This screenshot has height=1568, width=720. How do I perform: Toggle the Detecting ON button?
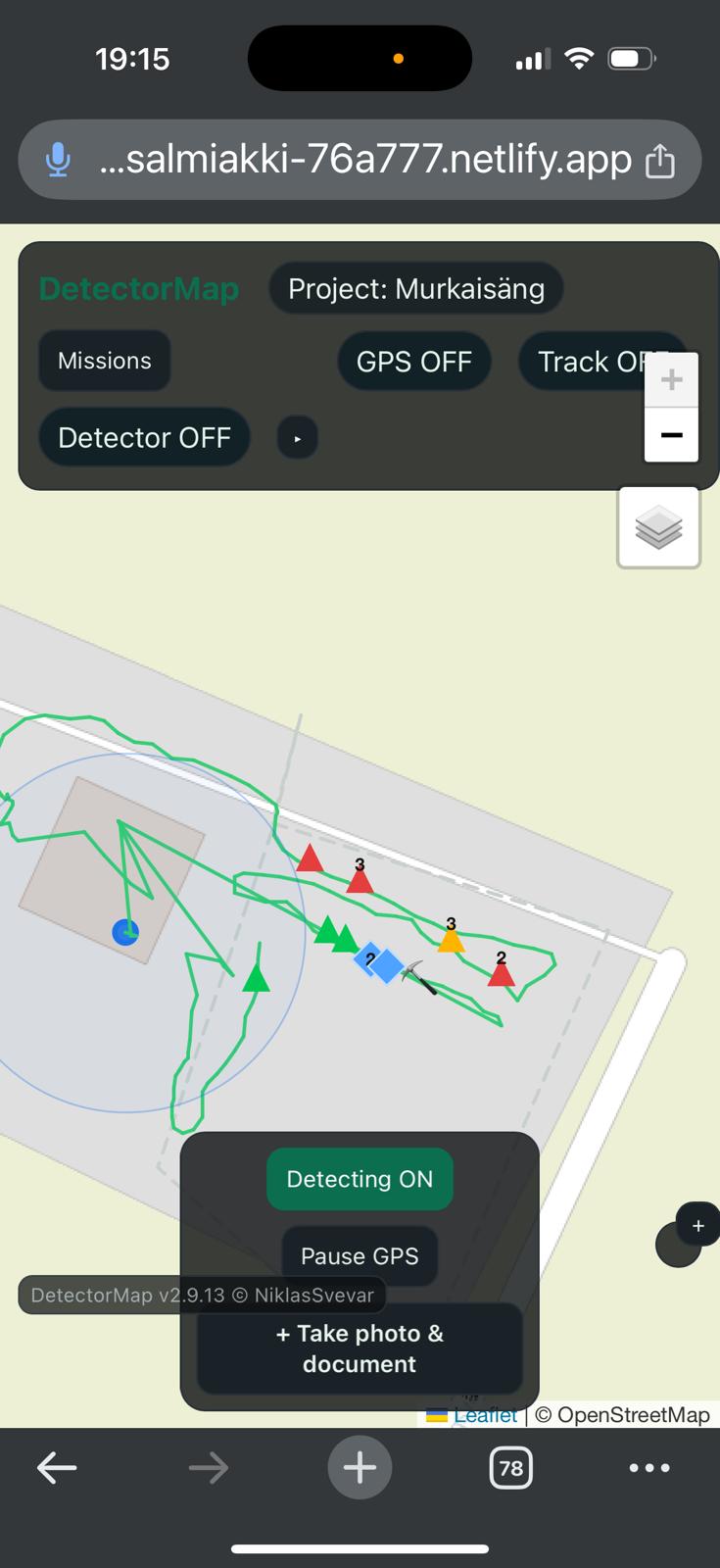(x=360, y=1179)
